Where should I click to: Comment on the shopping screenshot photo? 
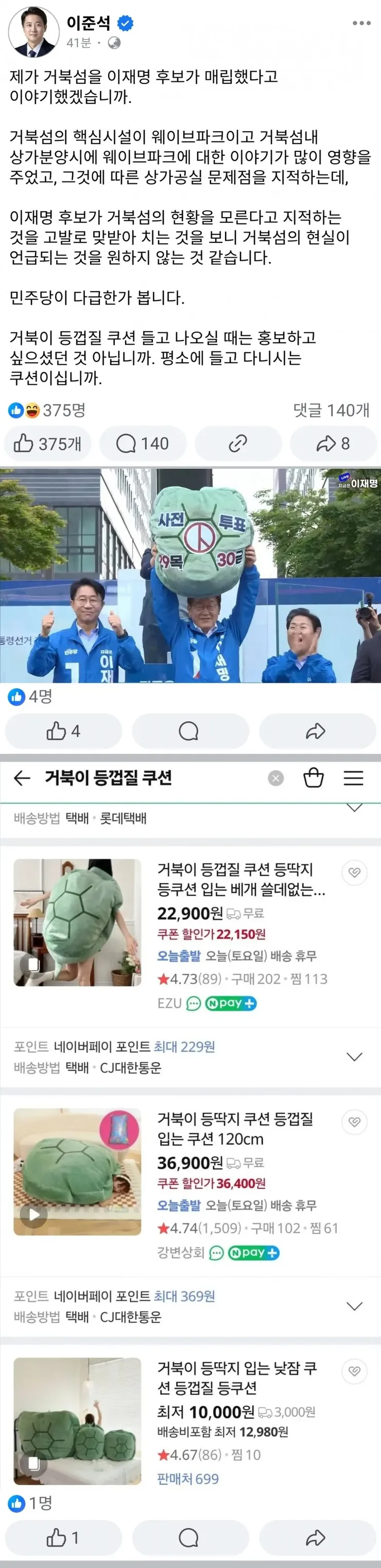[x=189, y=1538]
